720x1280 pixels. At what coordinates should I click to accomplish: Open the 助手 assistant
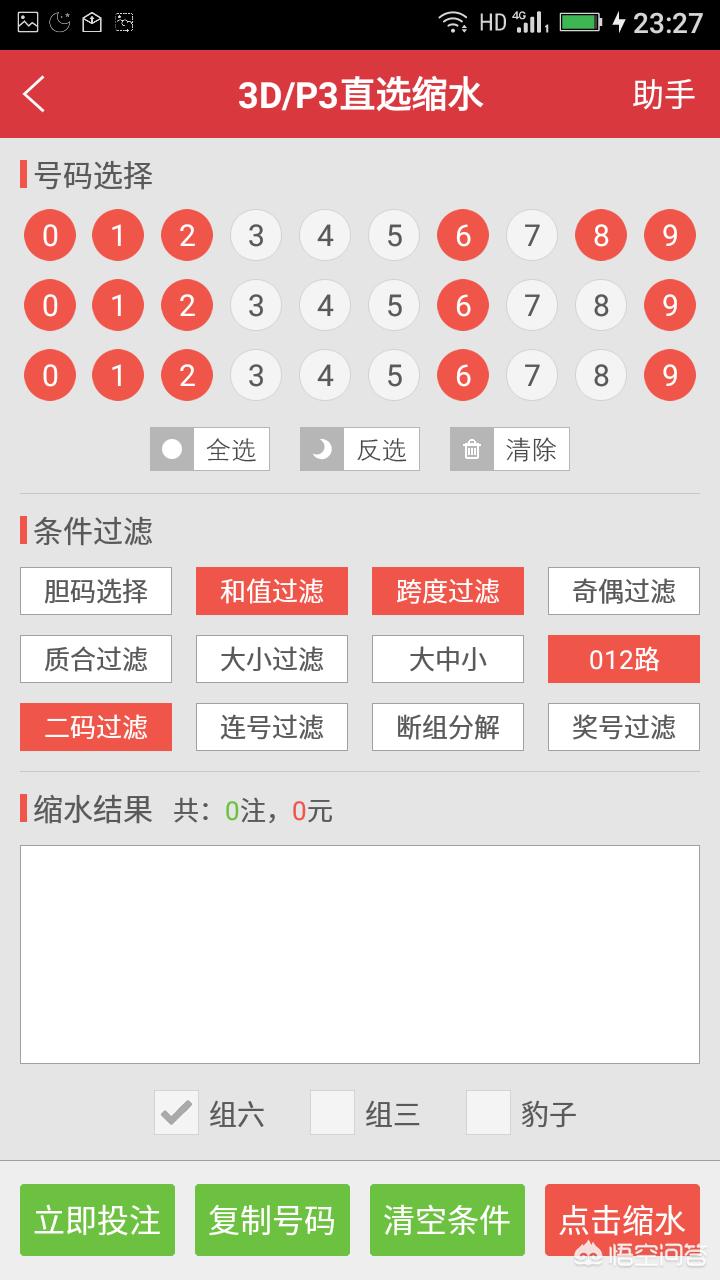(x=663, y=94)
